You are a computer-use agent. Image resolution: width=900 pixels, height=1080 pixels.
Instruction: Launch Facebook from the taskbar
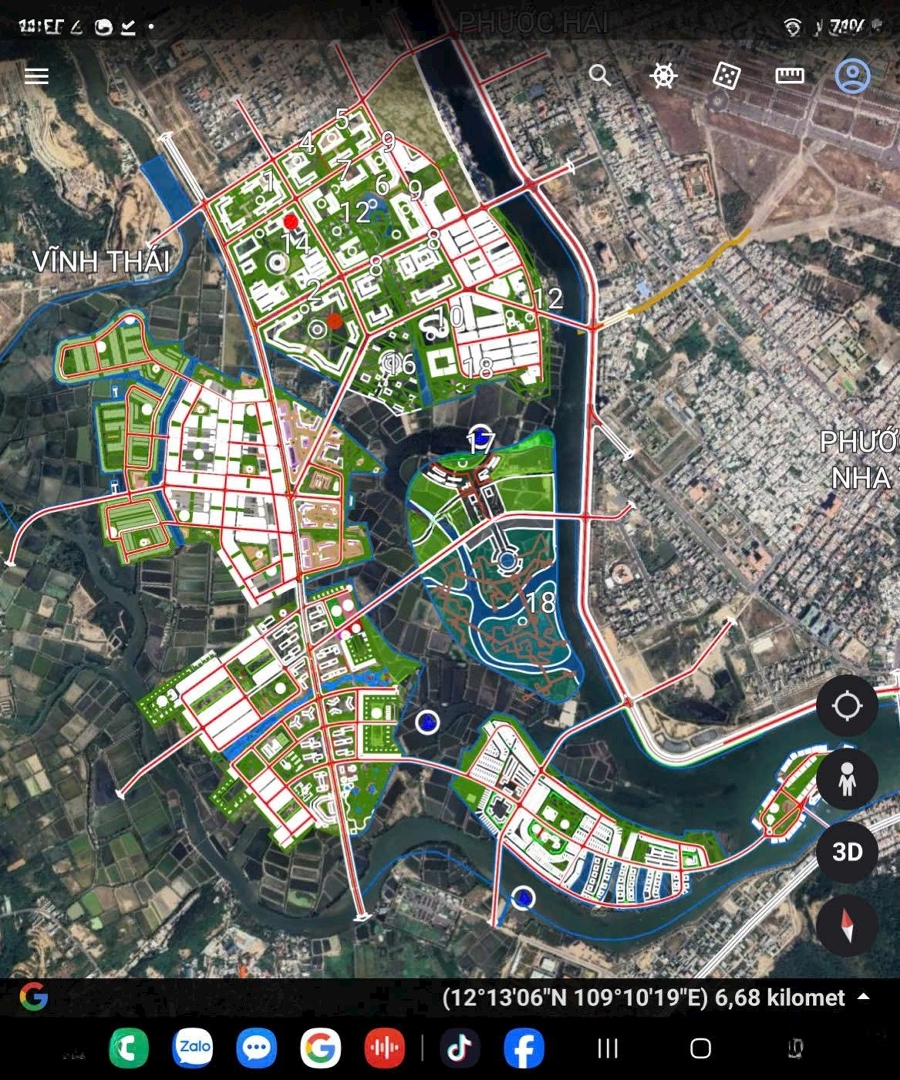click(x=524, y=1048)
